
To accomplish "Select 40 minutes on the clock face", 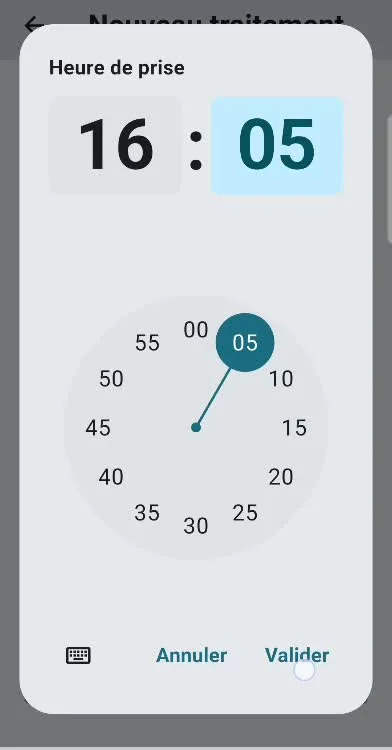I will (x=111, y=477).
